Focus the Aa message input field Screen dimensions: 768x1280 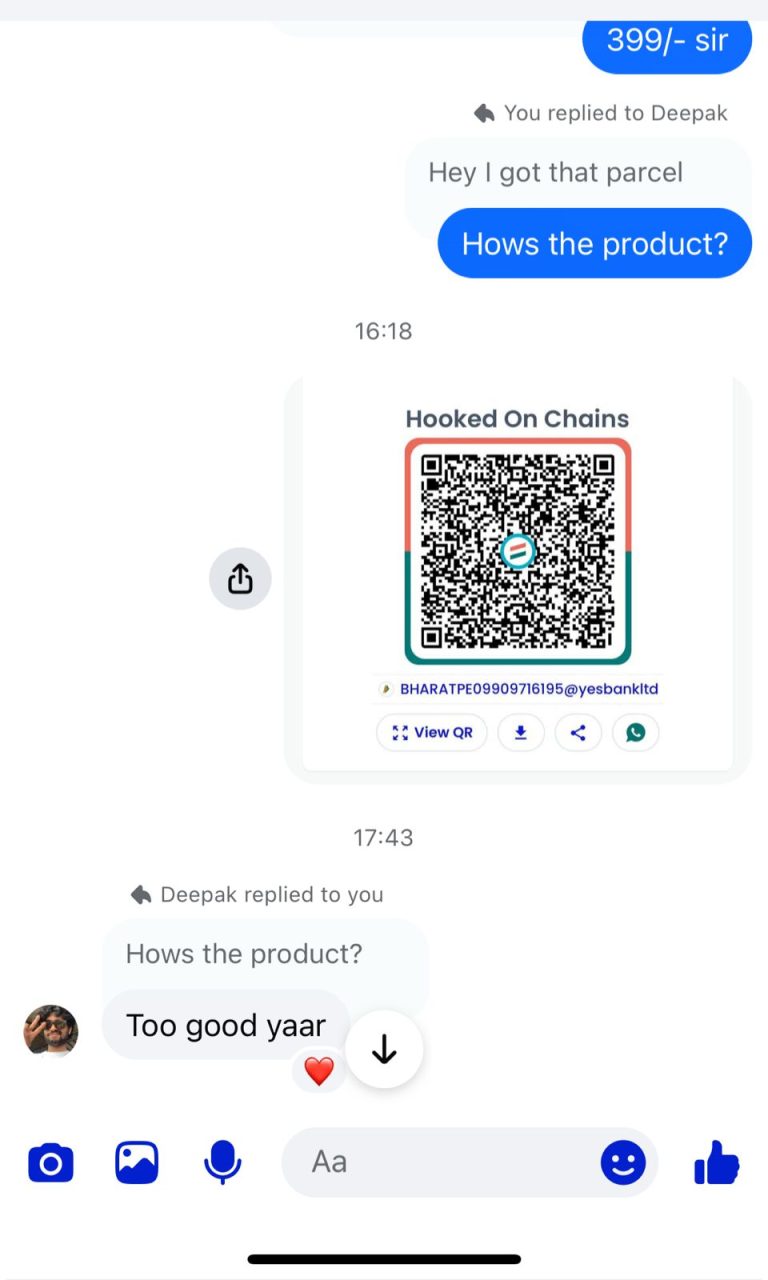pos(440,1162)
